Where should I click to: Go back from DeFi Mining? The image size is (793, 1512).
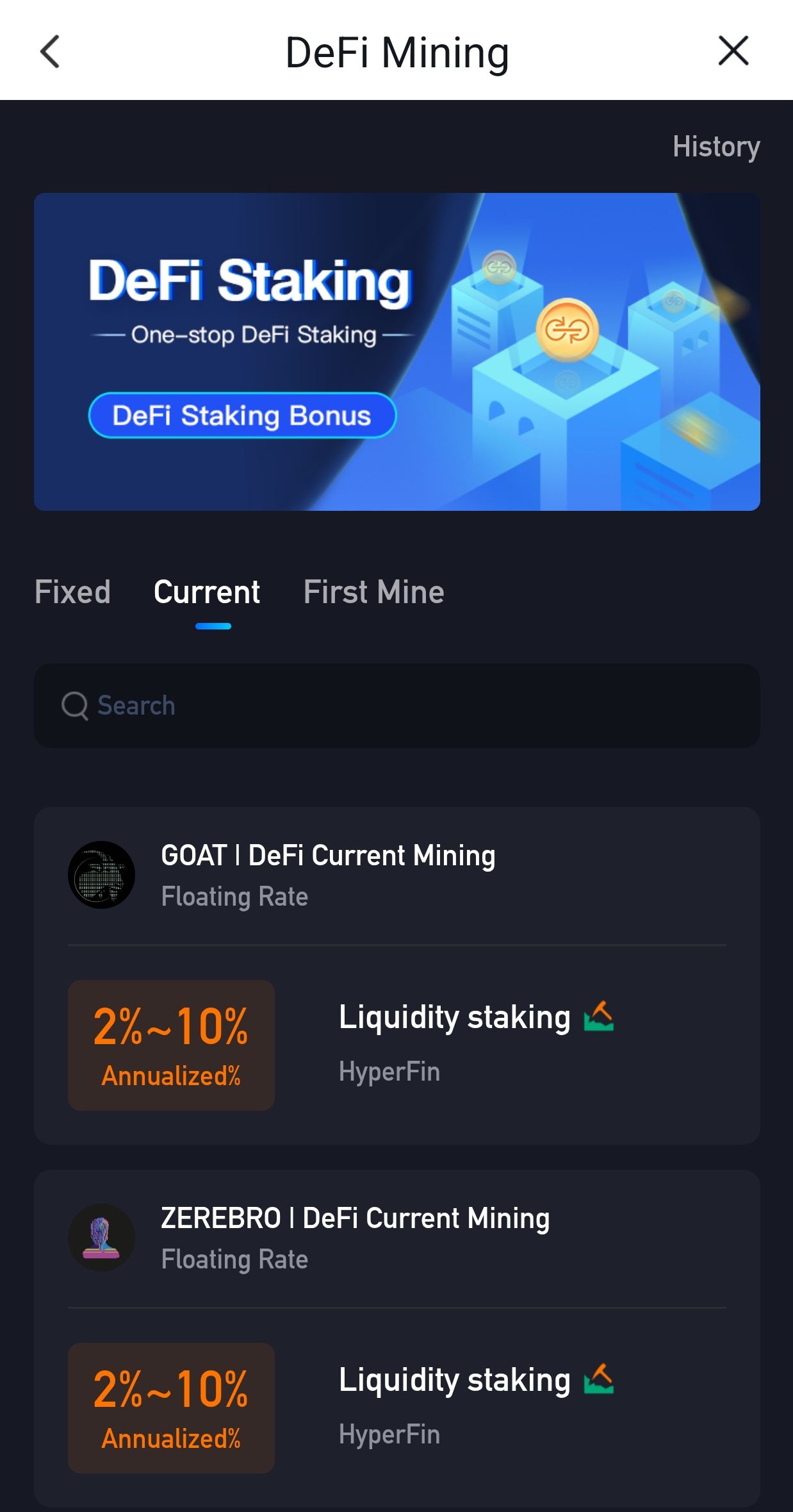tap(50, 51)
